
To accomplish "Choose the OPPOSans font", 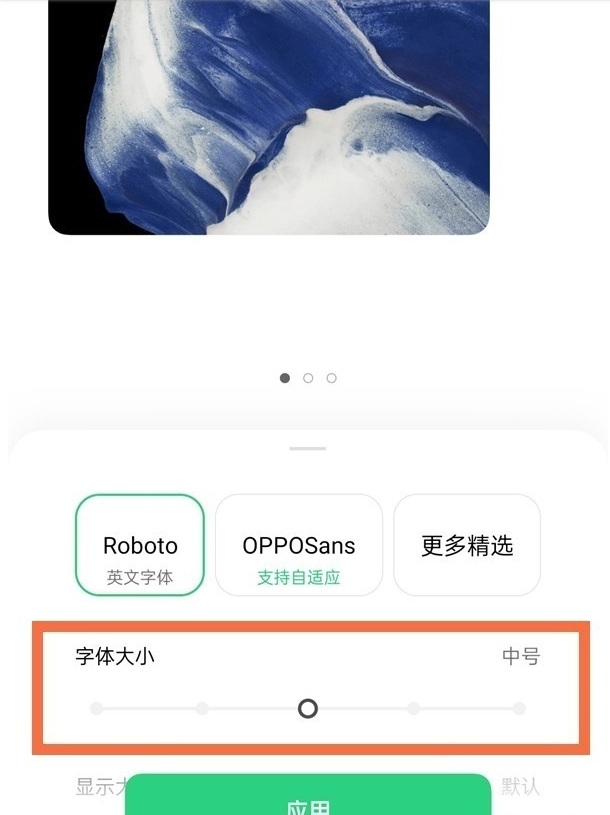I will pos(299,545).
